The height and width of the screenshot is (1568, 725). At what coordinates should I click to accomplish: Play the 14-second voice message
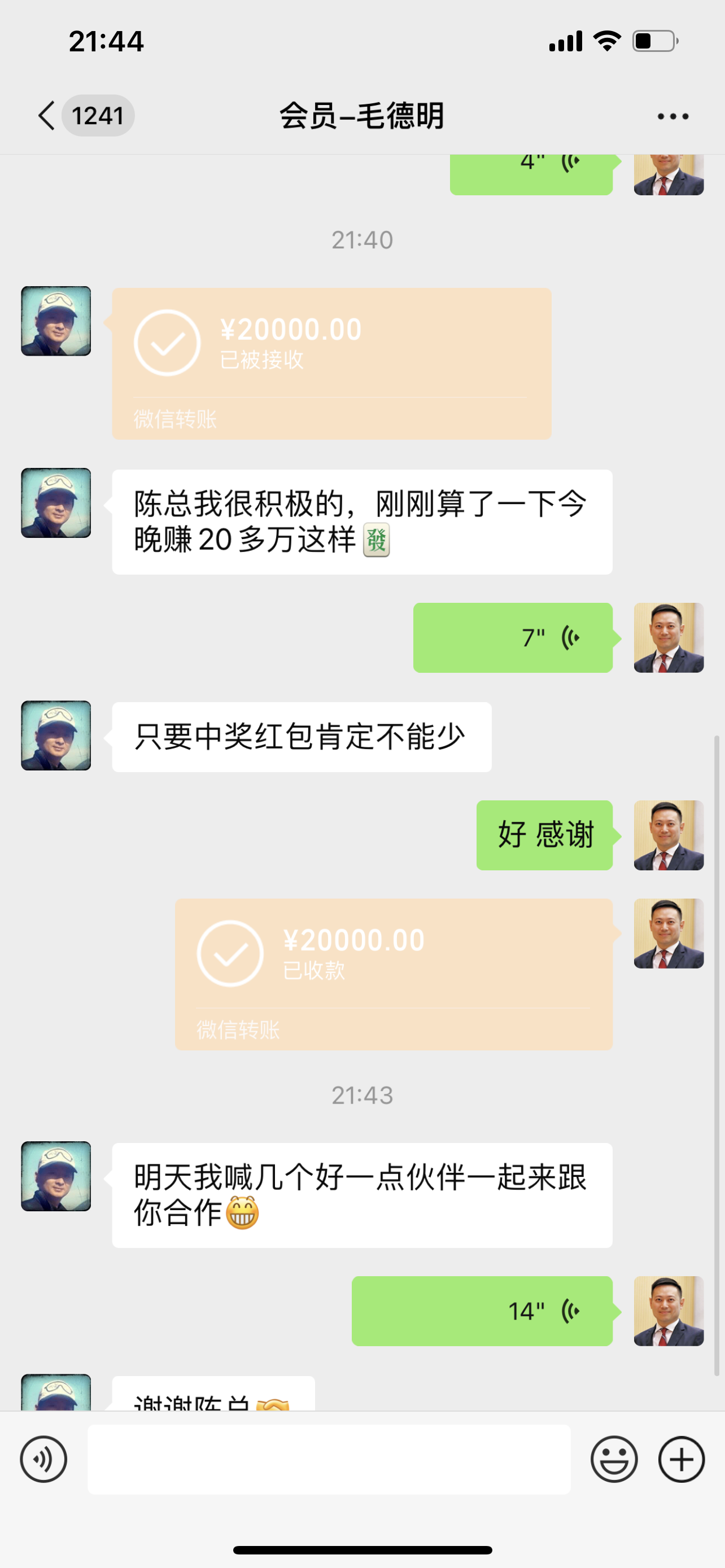pyautogui.click(x=482, y=1311)
